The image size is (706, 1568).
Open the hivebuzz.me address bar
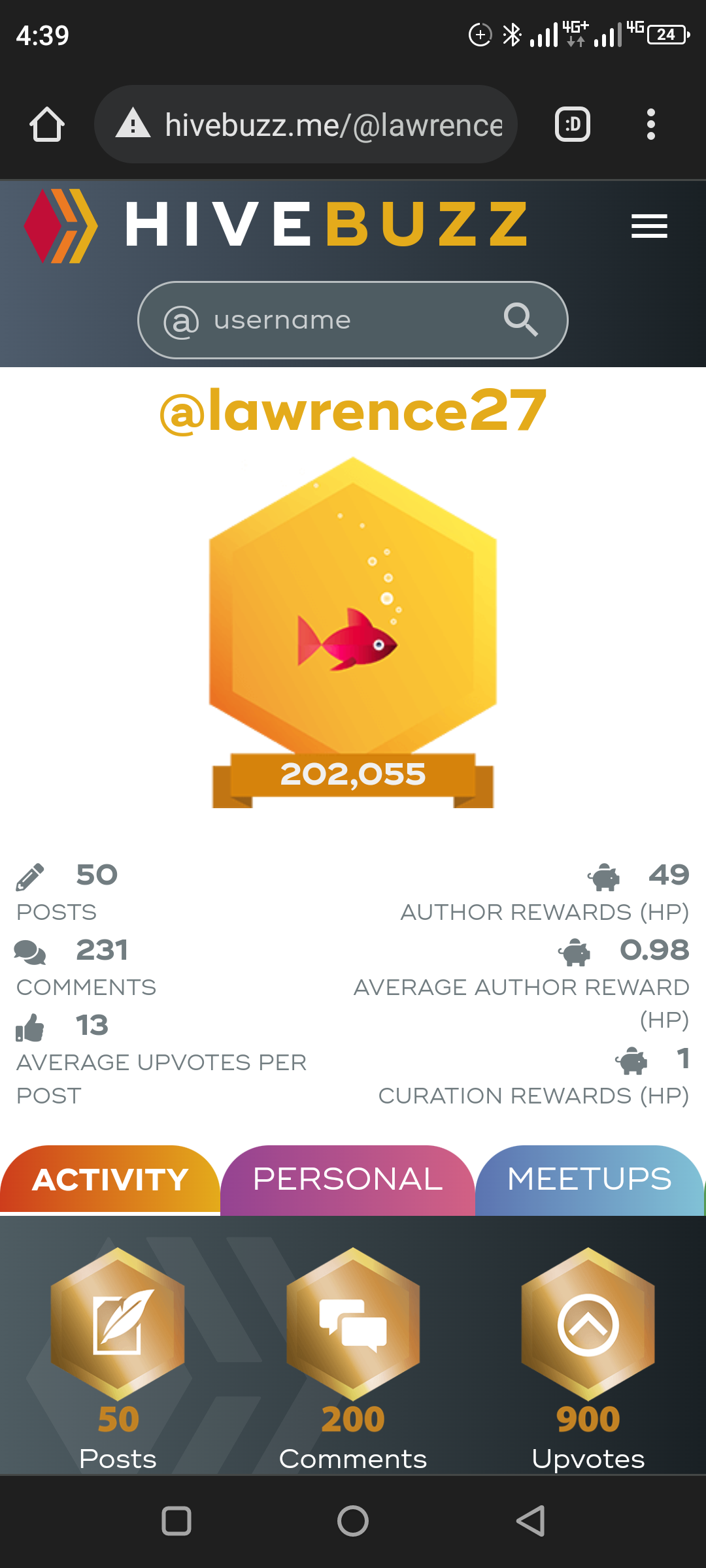coord(307,124)
